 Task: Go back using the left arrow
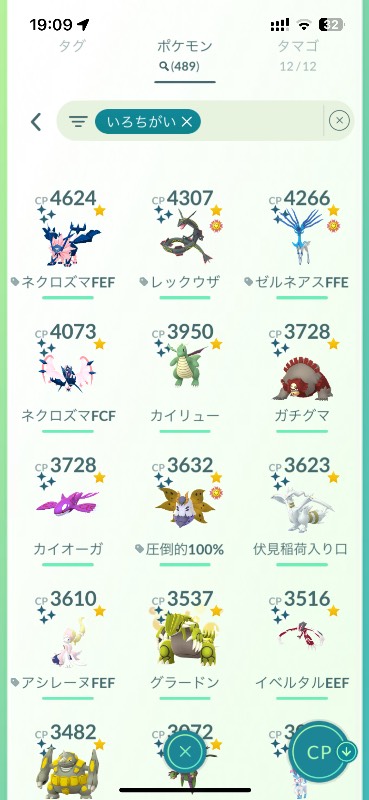35,122
